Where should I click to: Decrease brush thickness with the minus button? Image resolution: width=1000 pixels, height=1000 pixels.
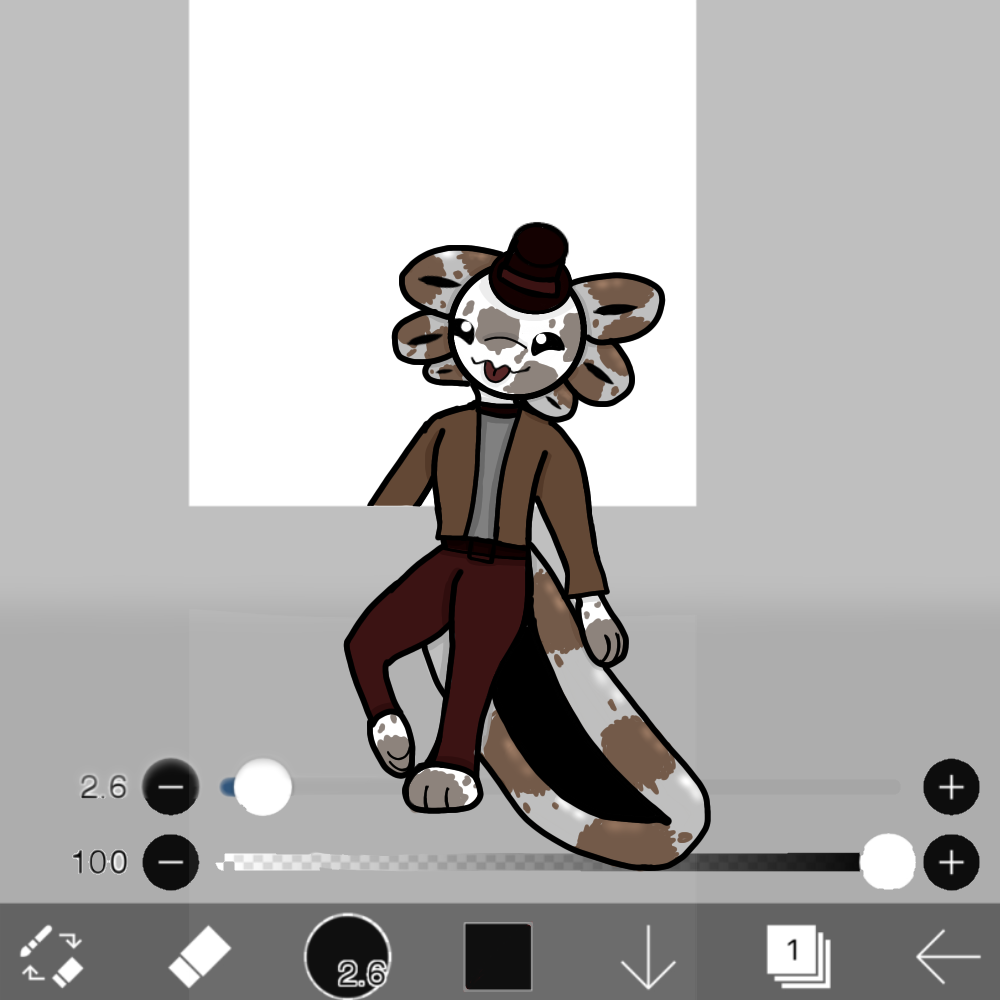click(170, 787)
